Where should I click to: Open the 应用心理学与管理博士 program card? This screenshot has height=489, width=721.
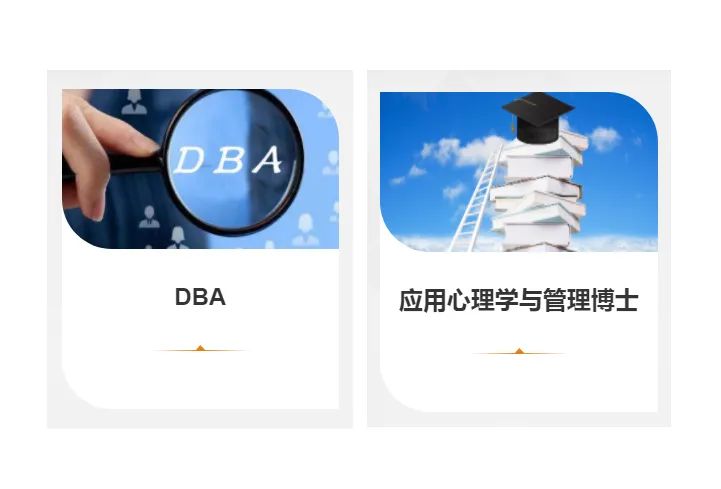518,300
